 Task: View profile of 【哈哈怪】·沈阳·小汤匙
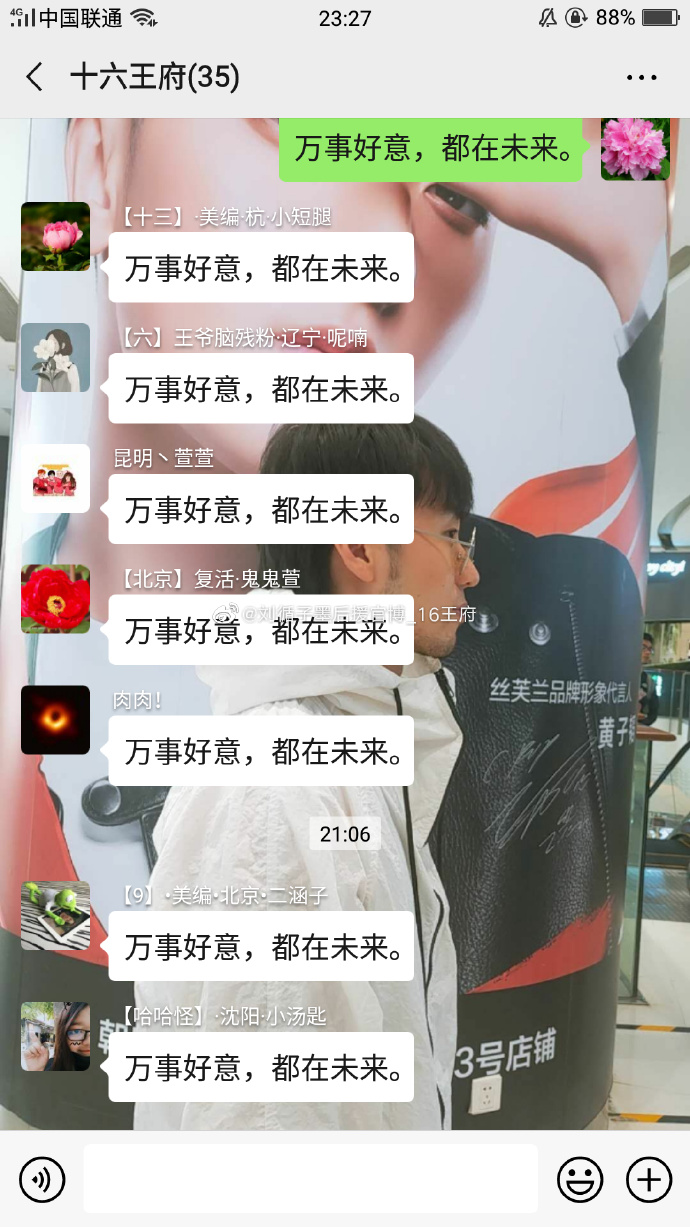coord(56,1036)
